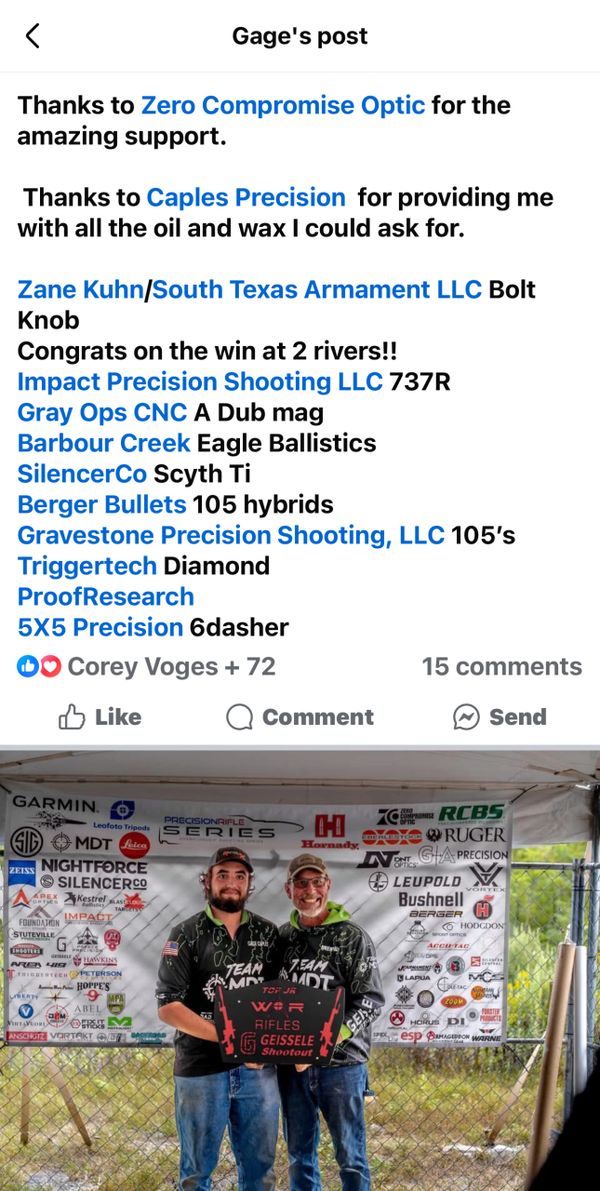Open Gravestone Precision Shooting, LLC link
The width and height of the screenshot is (600, 1191).
pyautogui.click(x=230, y=535)
